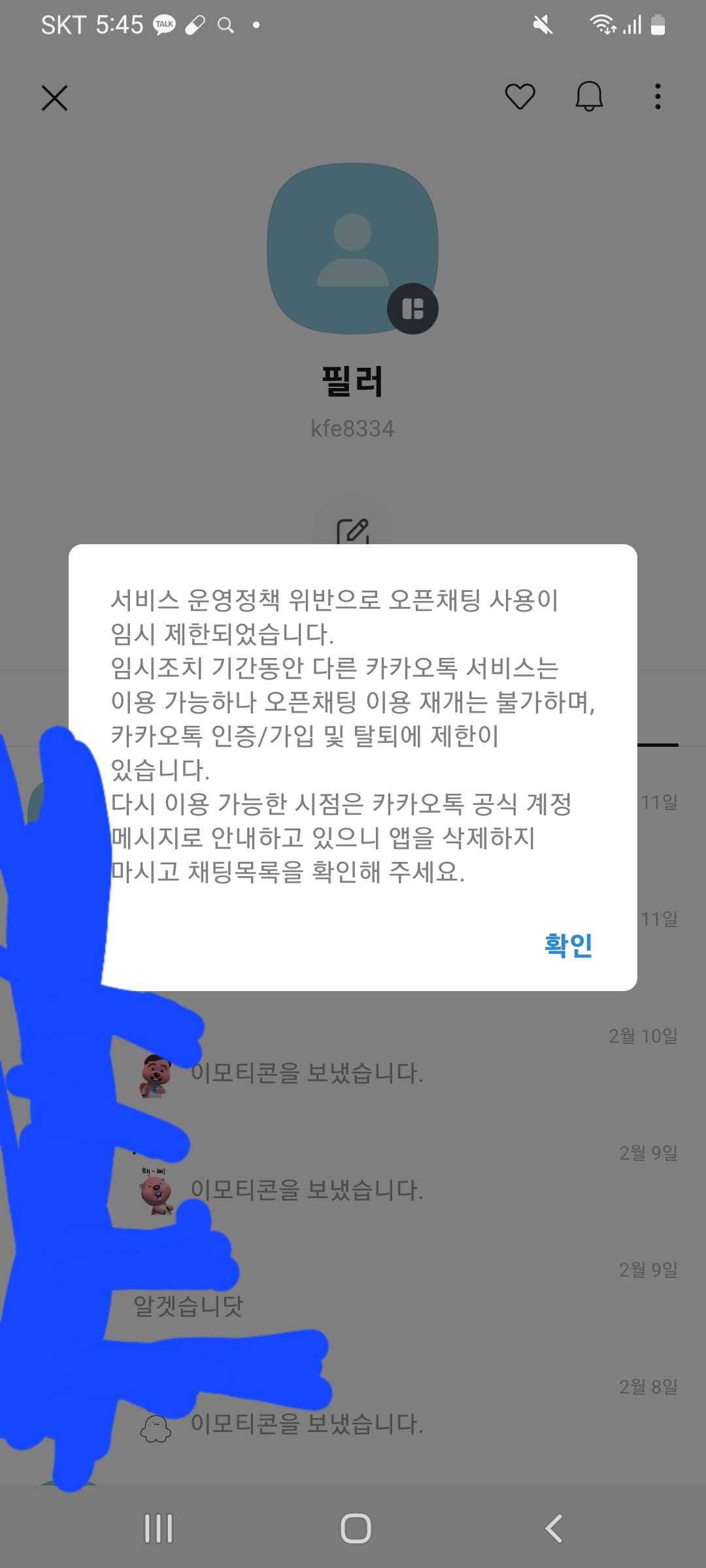Go to home via the navigation bar
The height and width of the screenshot is (1568, 706).
[x=356, y=1528]
